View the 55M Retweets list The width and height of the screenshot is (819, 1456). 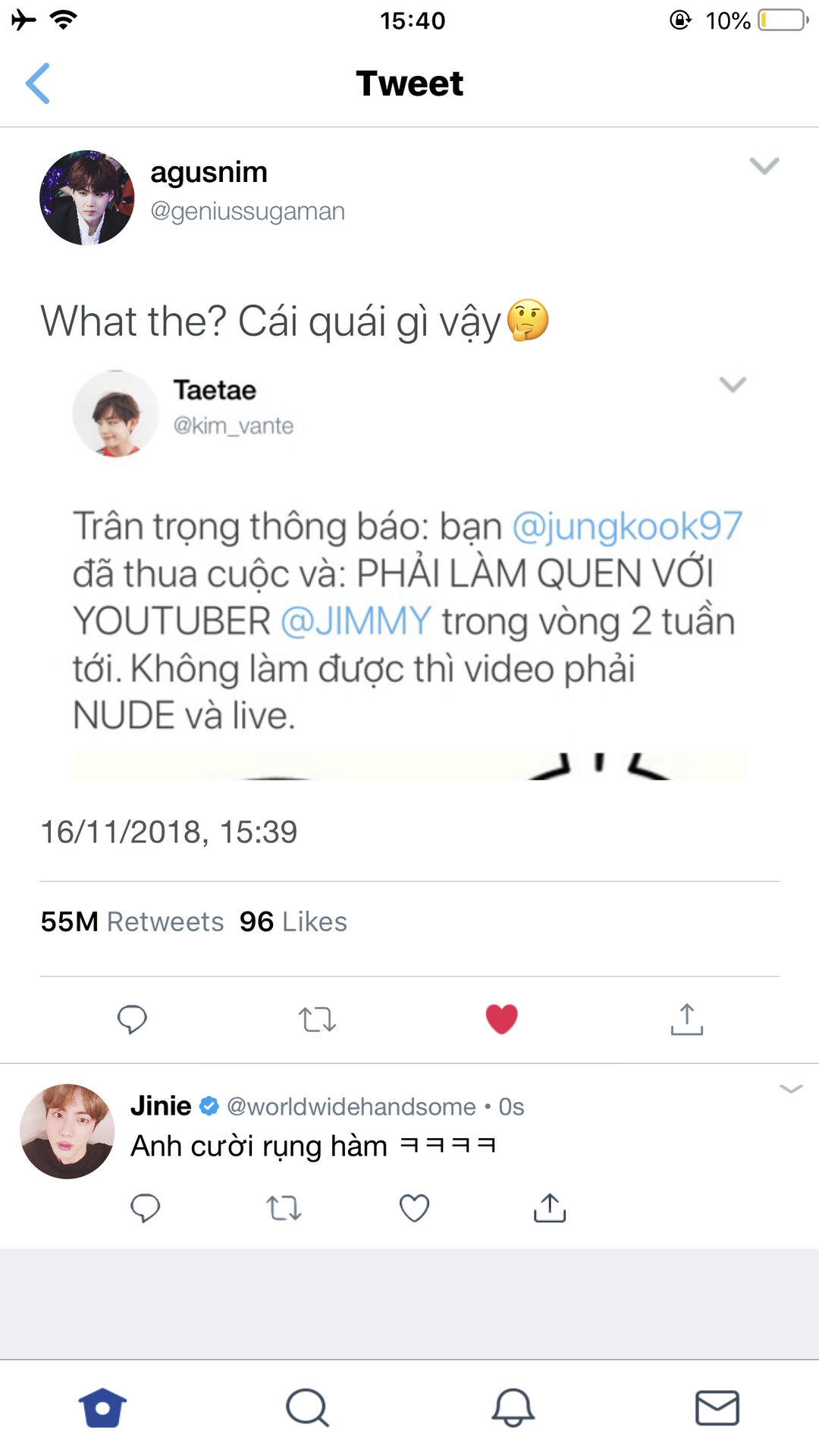pyautogui.click(x=132, y=921)
